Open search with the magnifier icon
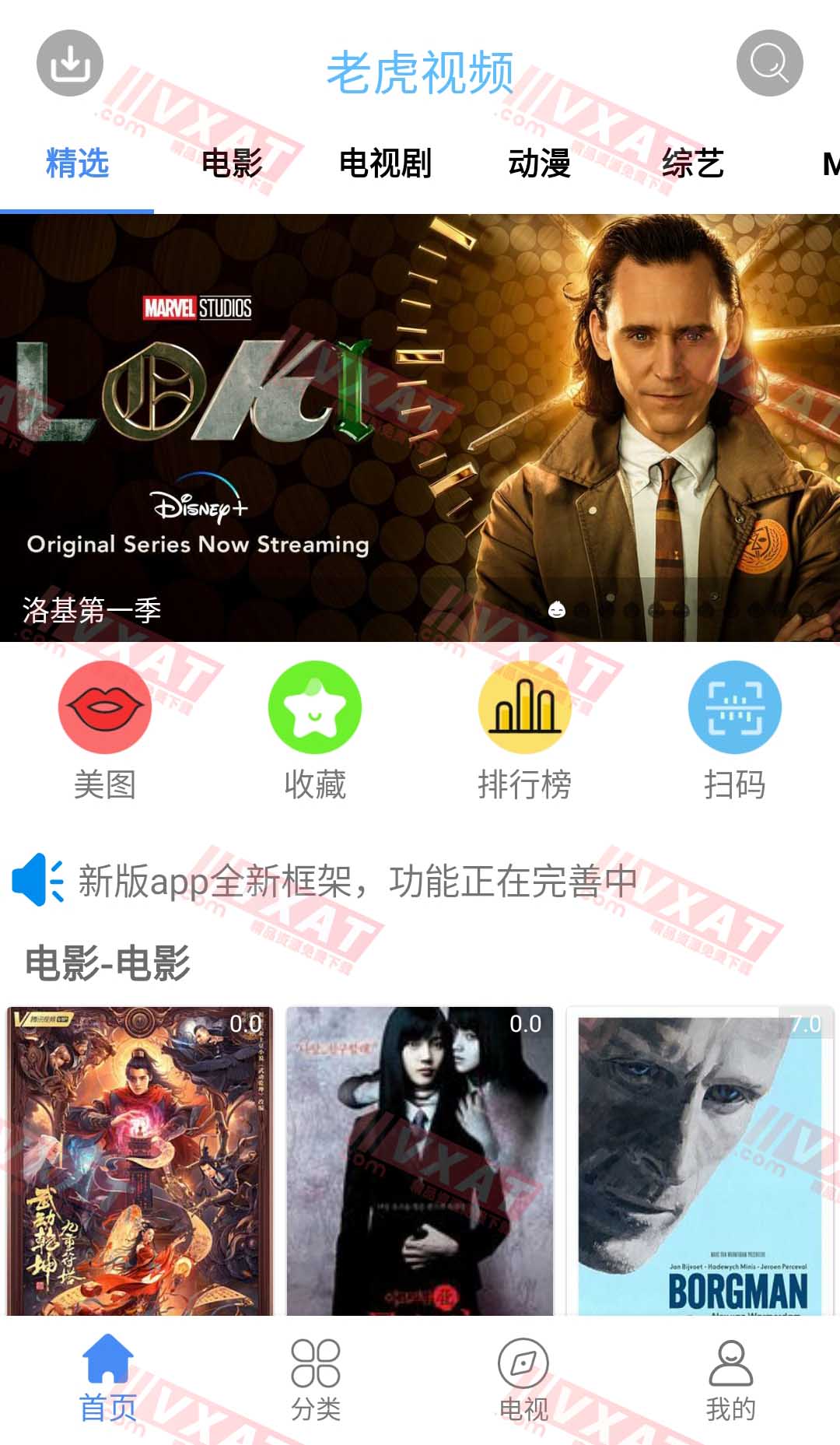The image size is (840, 1445). (770, 62)
